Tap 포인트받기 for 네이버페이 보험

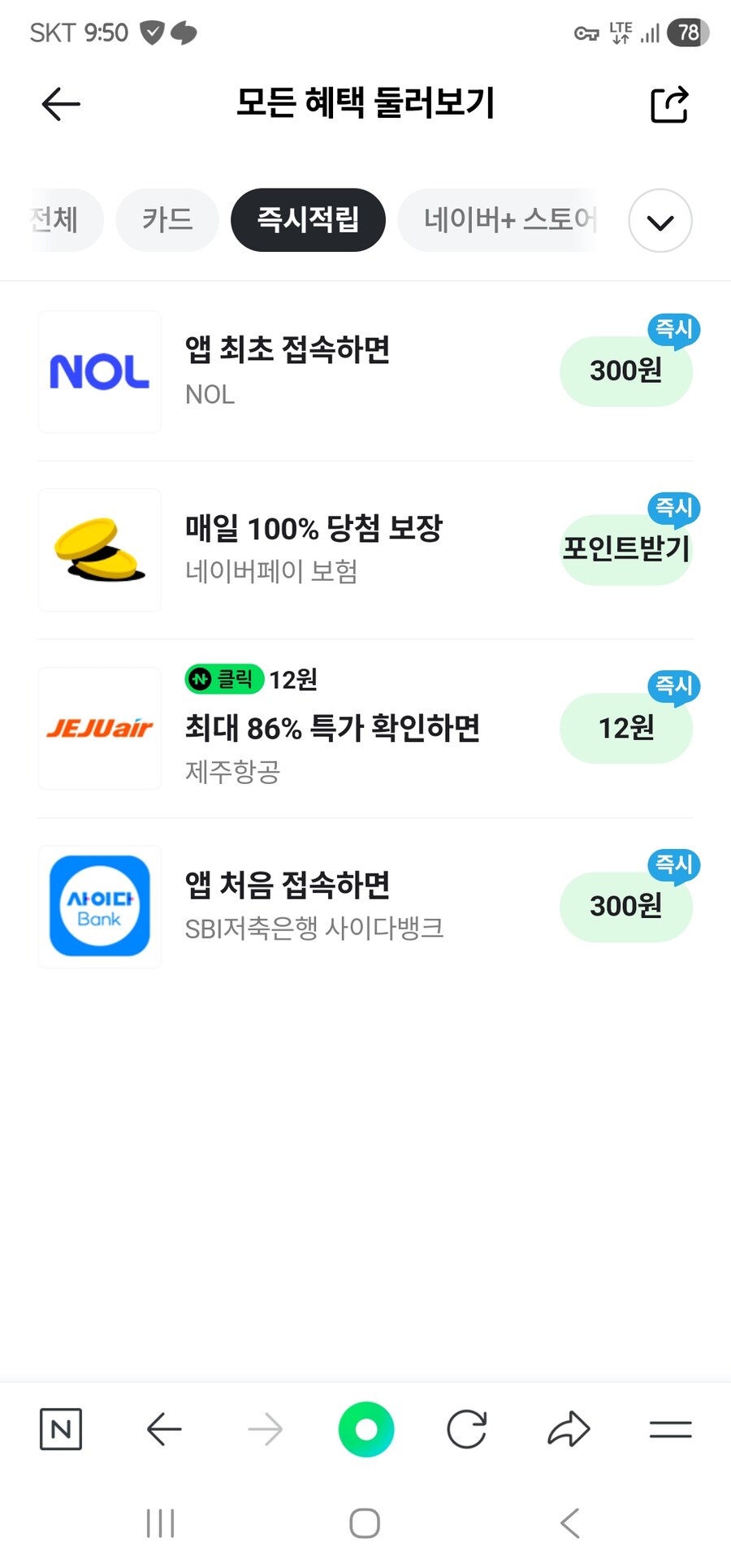pyautogui.click(x=625, y=549)
